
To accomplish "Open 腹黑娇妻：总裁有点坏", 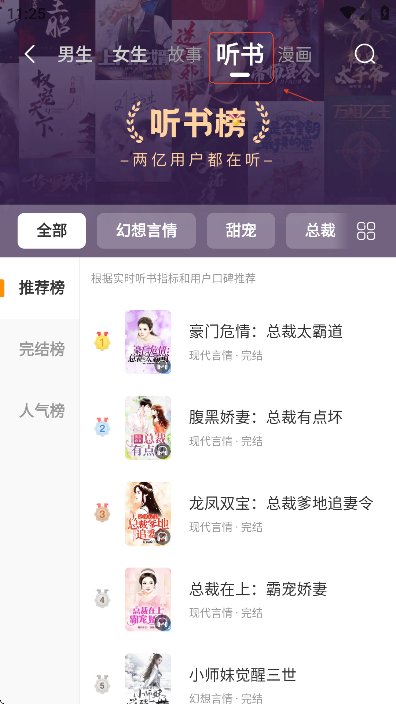I will pyautogui.click(x=238, y=427).
